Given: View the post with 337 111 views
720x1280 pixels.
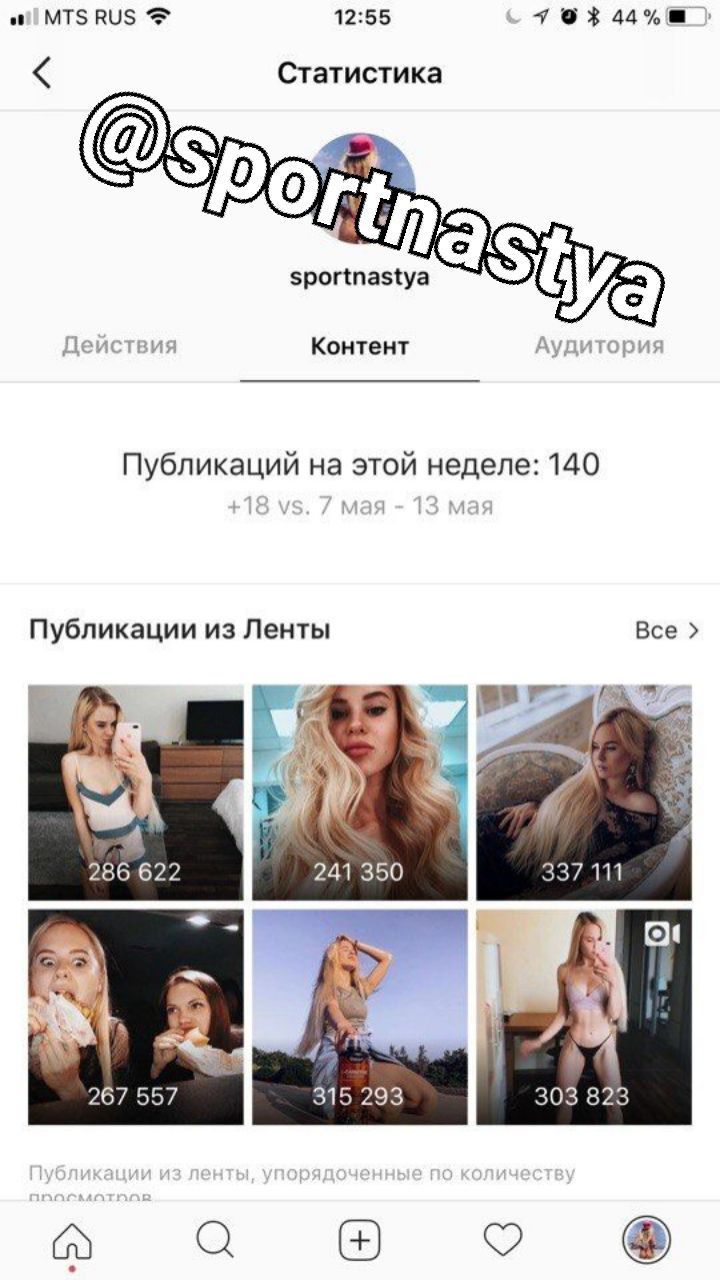Looking at the screenshot, I should coord(584,792).
